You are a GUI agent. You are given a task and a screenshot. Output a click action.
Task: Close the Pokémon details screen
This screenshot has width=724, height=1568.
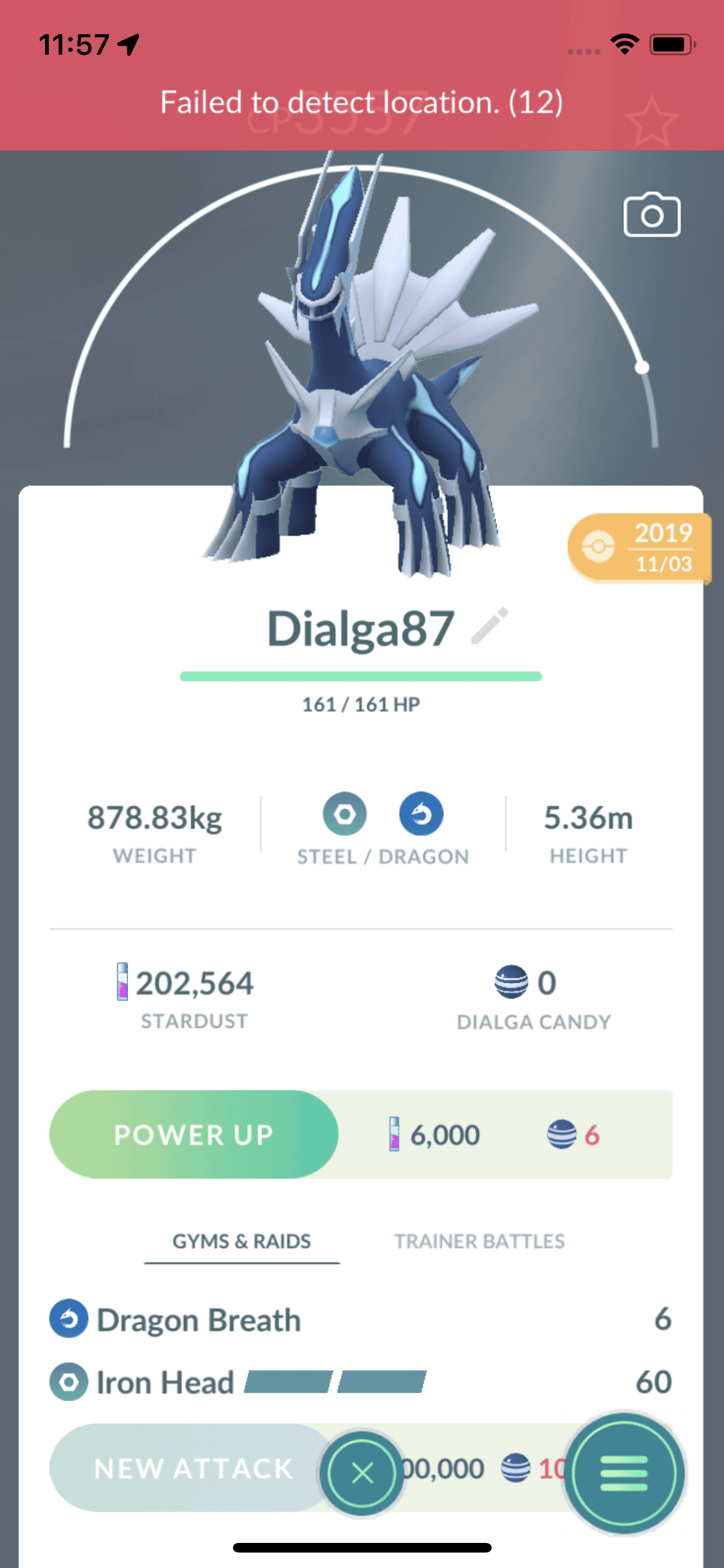click(362, 1473)
